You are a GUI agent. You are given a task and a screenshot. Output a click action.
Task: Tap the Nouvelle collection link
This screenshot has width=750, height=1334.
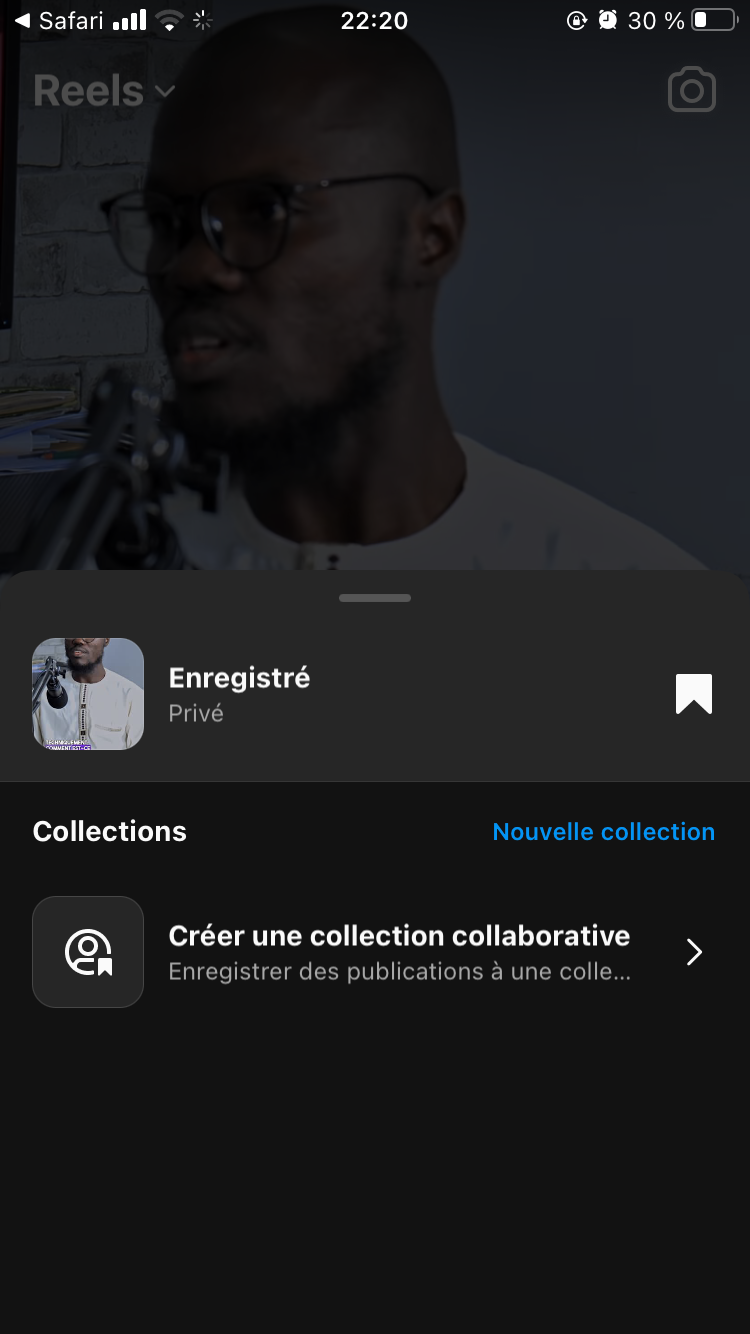(603, 832)
